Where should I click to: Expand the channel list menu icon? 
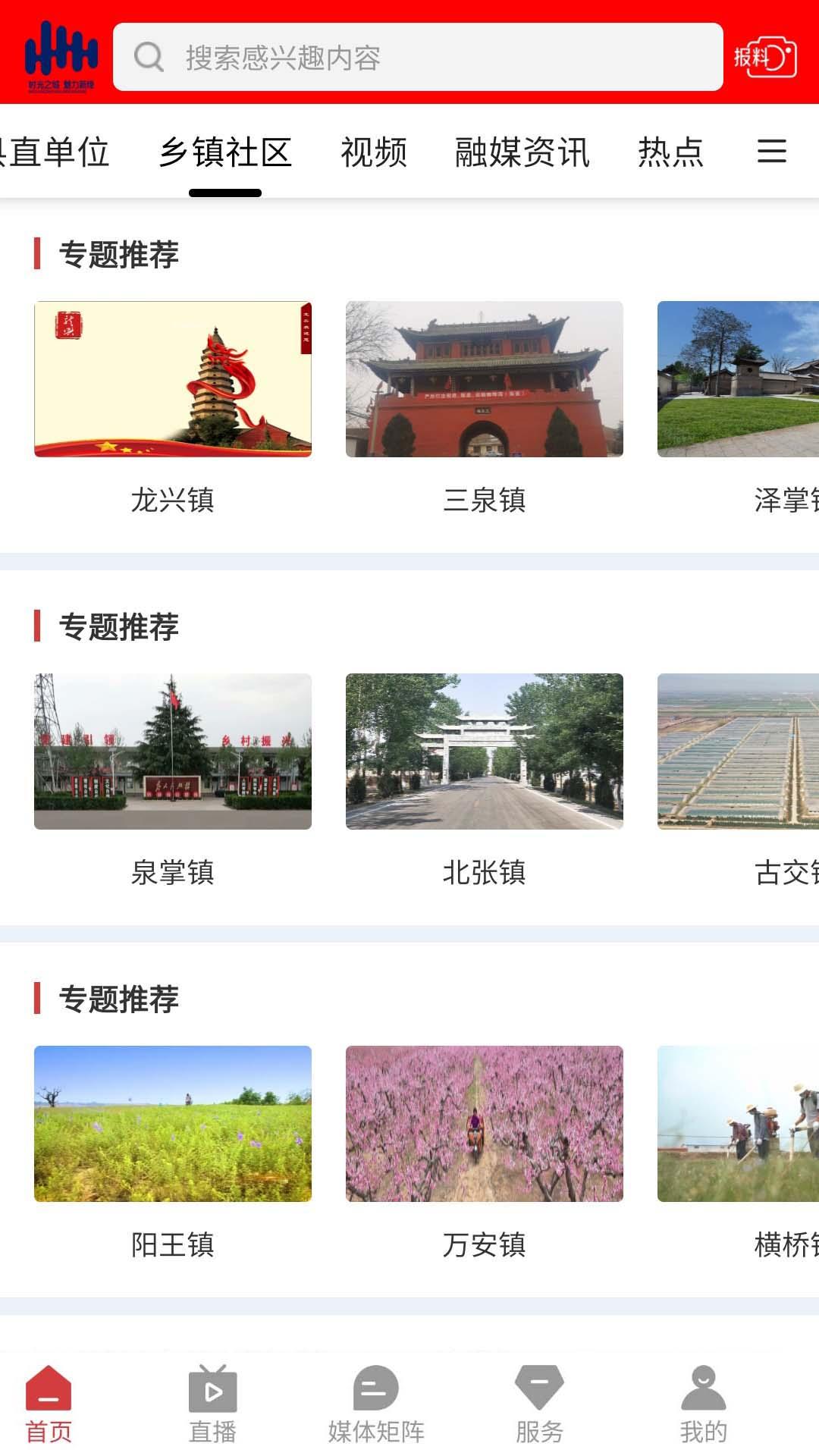click(771, 151)
